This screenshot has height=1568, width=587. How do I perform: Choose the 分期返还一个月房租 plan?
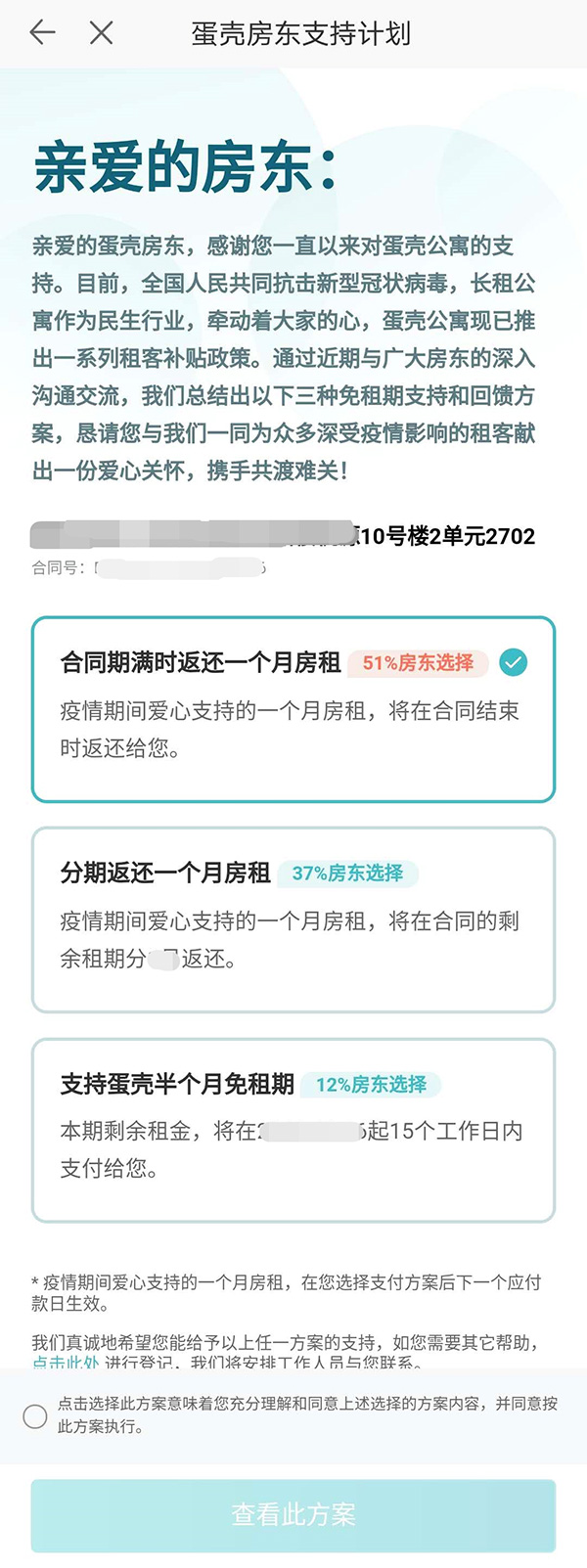[293, 918]
